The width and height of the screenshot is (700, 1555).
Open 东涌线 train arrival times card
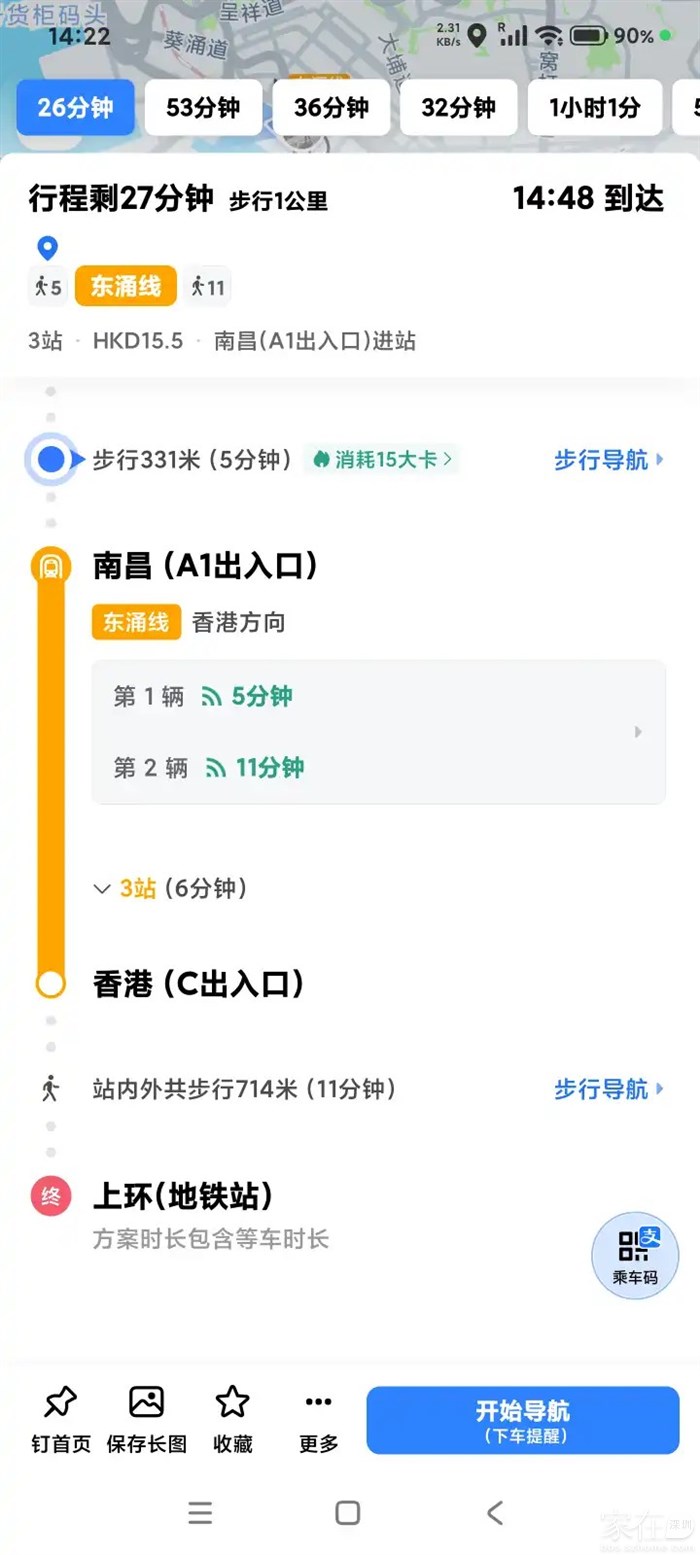pos(378,732)
